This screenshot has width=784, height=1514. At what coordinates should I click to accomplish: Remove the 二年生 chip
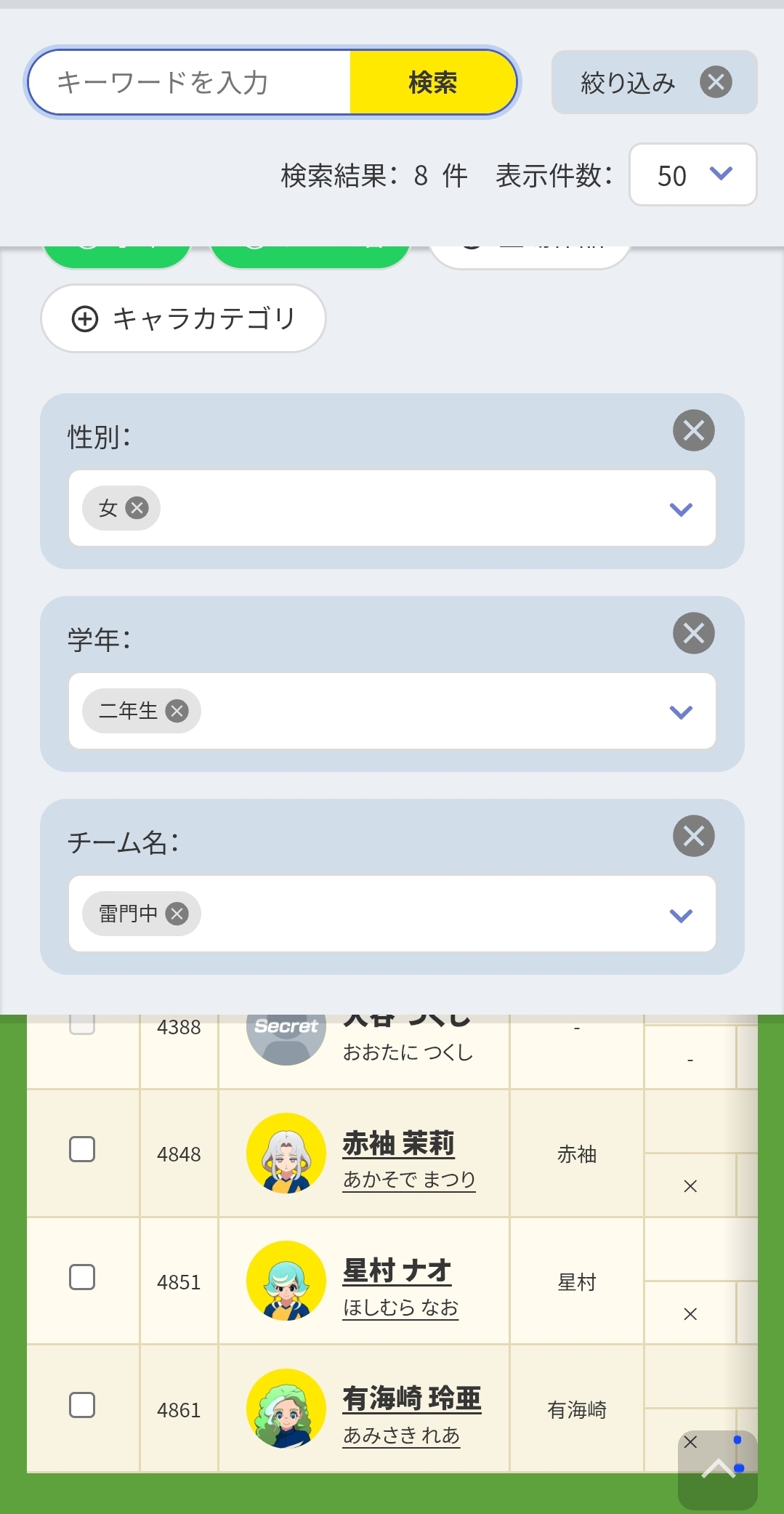[177, 711]
